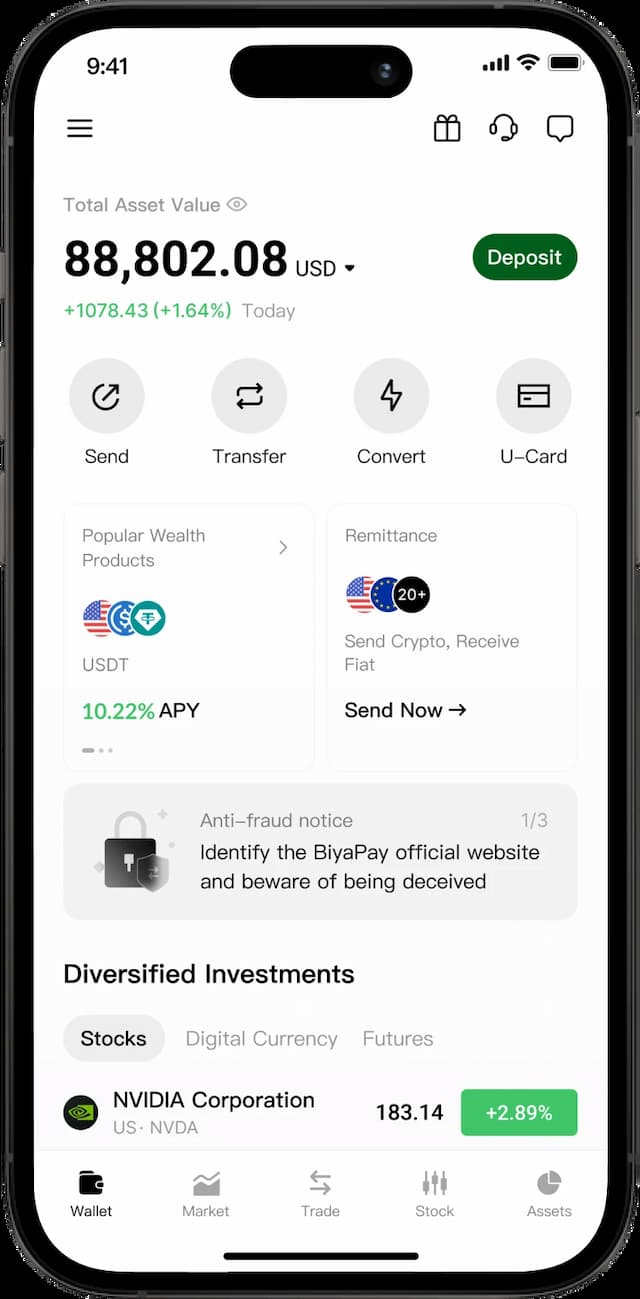This screenshot has width=640, height=1299.
Task: Contact customer support via headset icon
Action: (503, 128)
